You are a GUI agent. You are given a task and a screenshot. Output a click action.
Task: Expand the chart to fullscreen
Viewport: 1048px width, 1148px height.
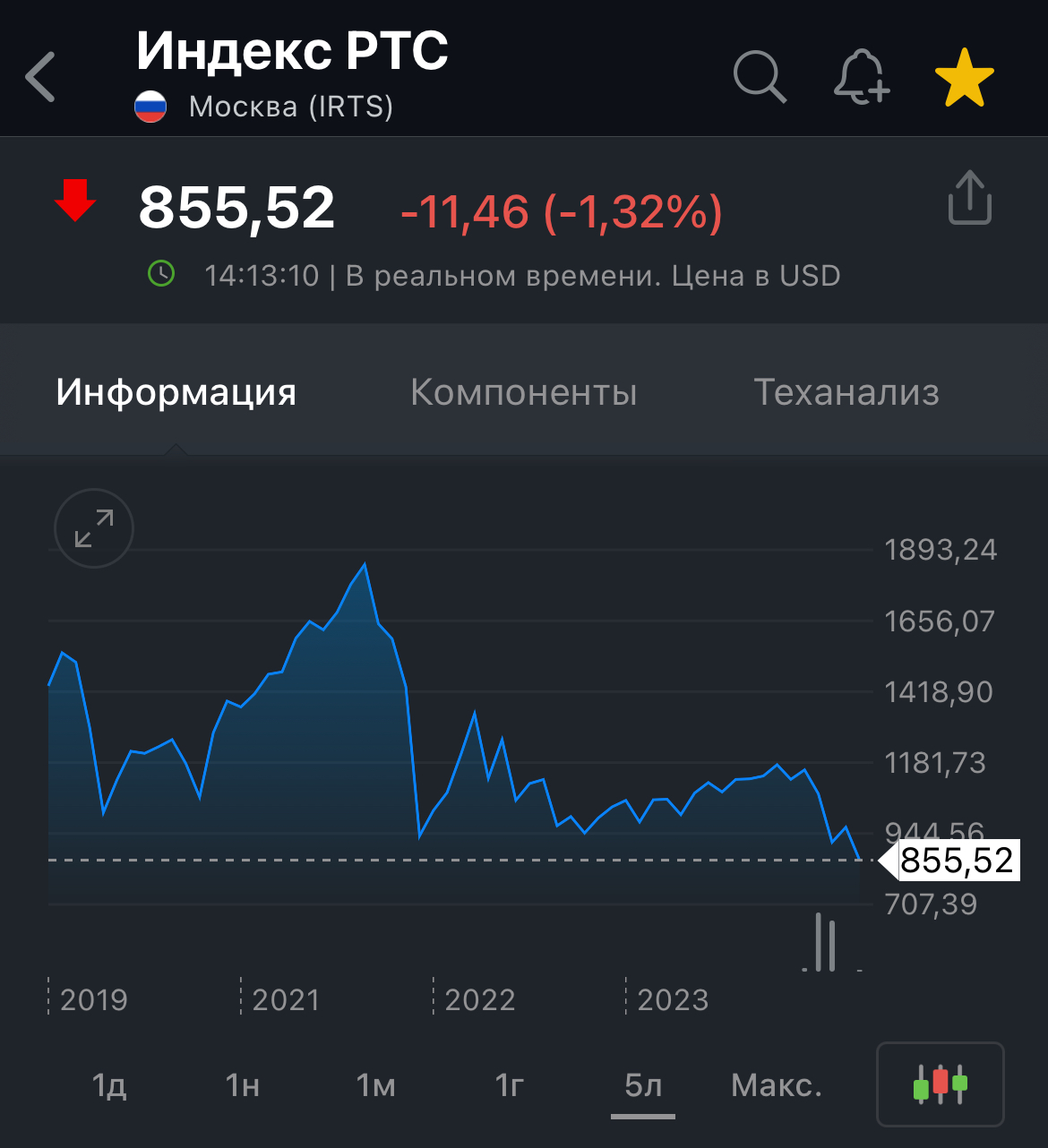tap(94, 528)
